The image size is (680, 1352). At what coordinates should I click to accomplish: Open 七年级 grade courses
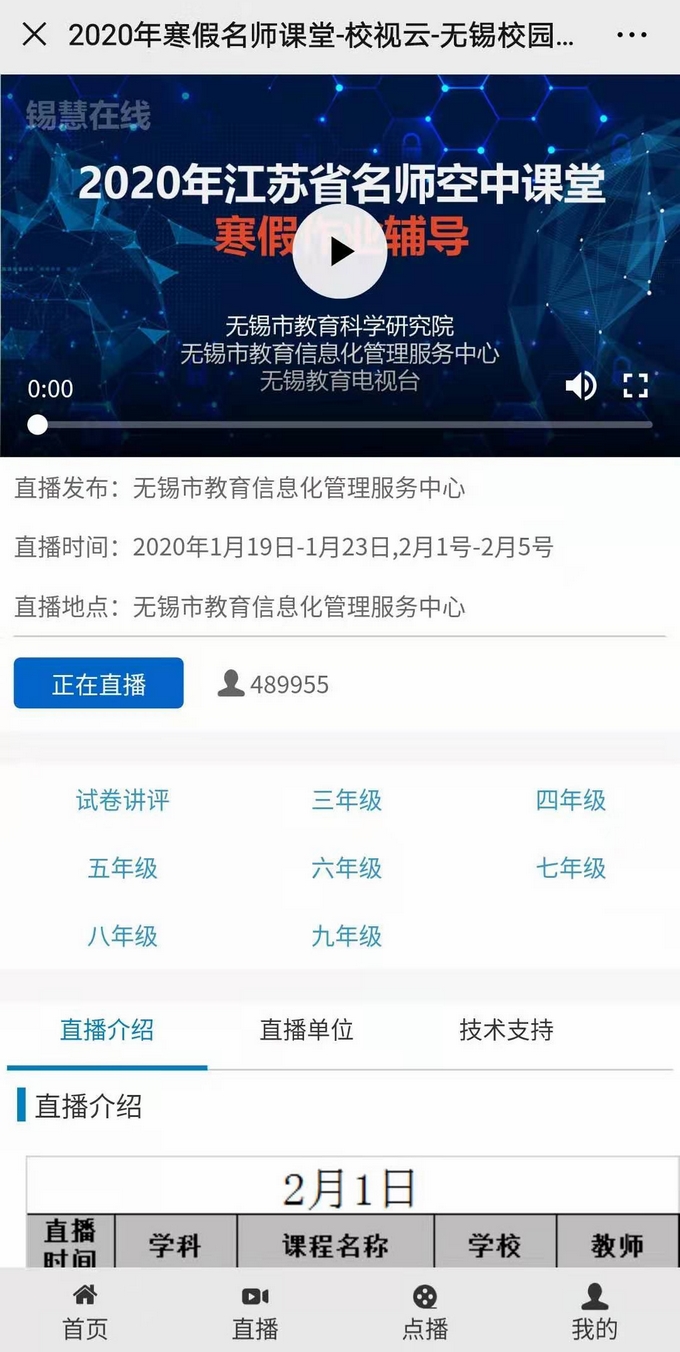pos(571,868)
